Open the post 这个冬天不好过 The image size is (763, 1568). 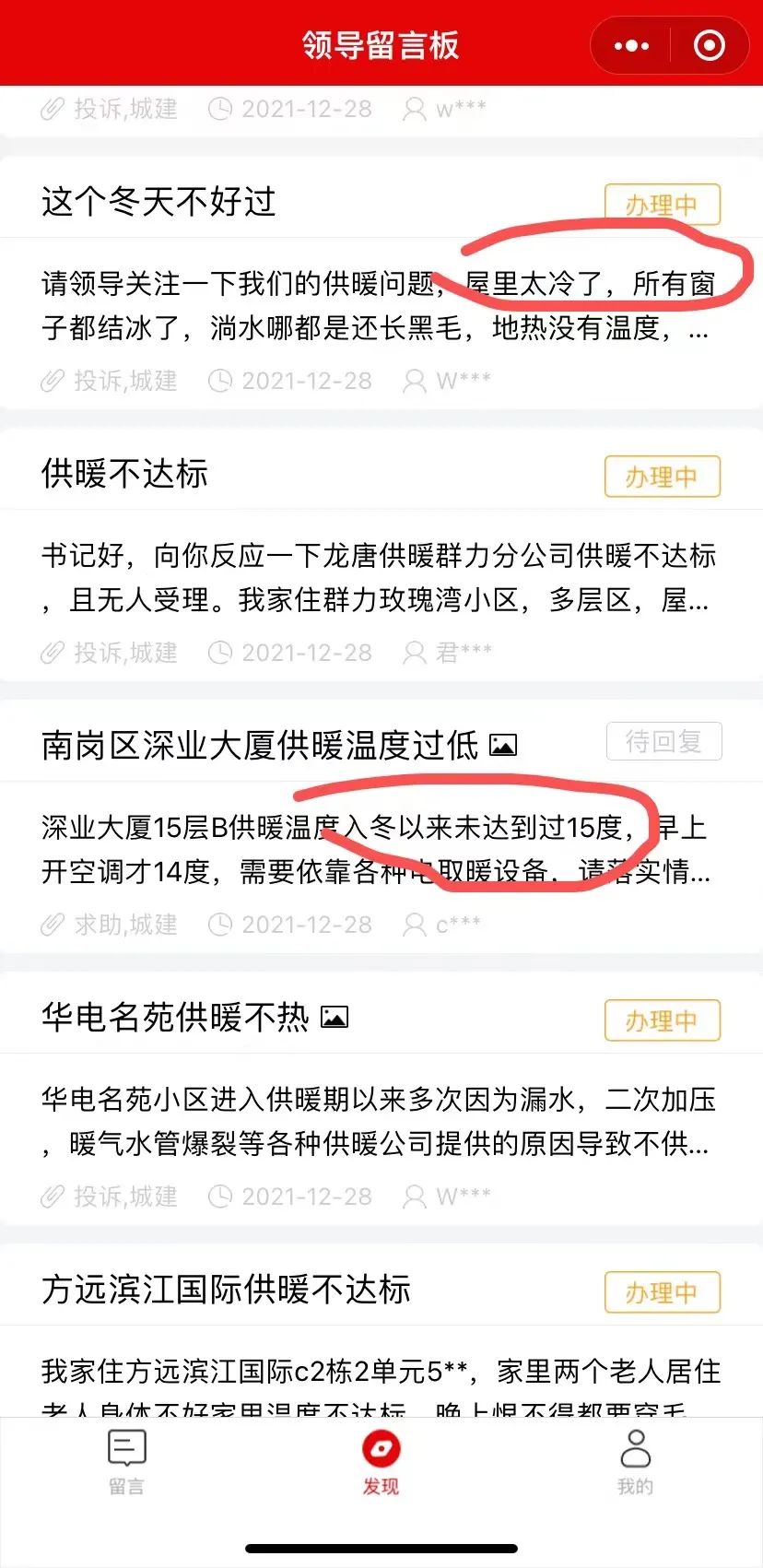pyautogui.click(x=158, y=201)
